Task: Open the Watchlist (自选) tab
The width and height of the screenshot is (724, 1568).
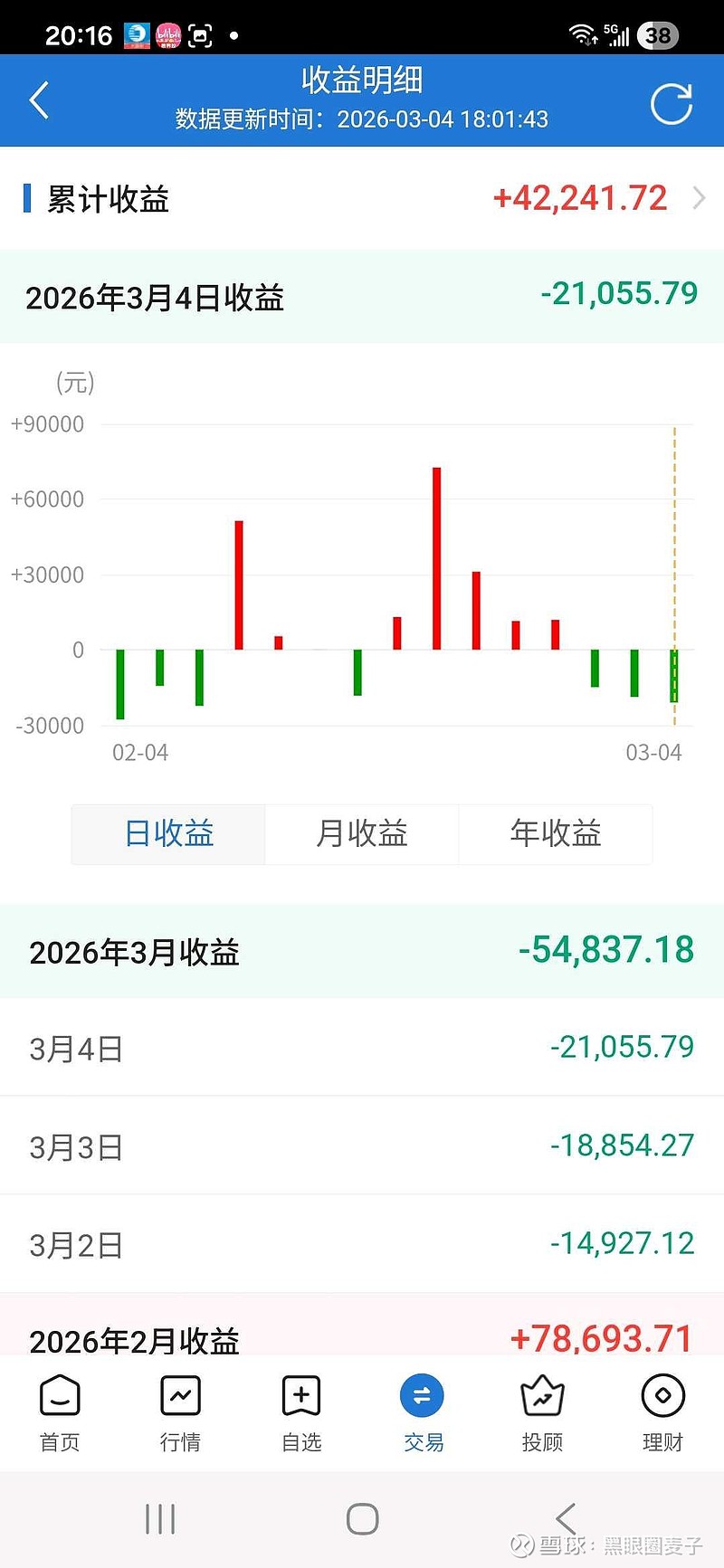Action: coord(301,1412)
